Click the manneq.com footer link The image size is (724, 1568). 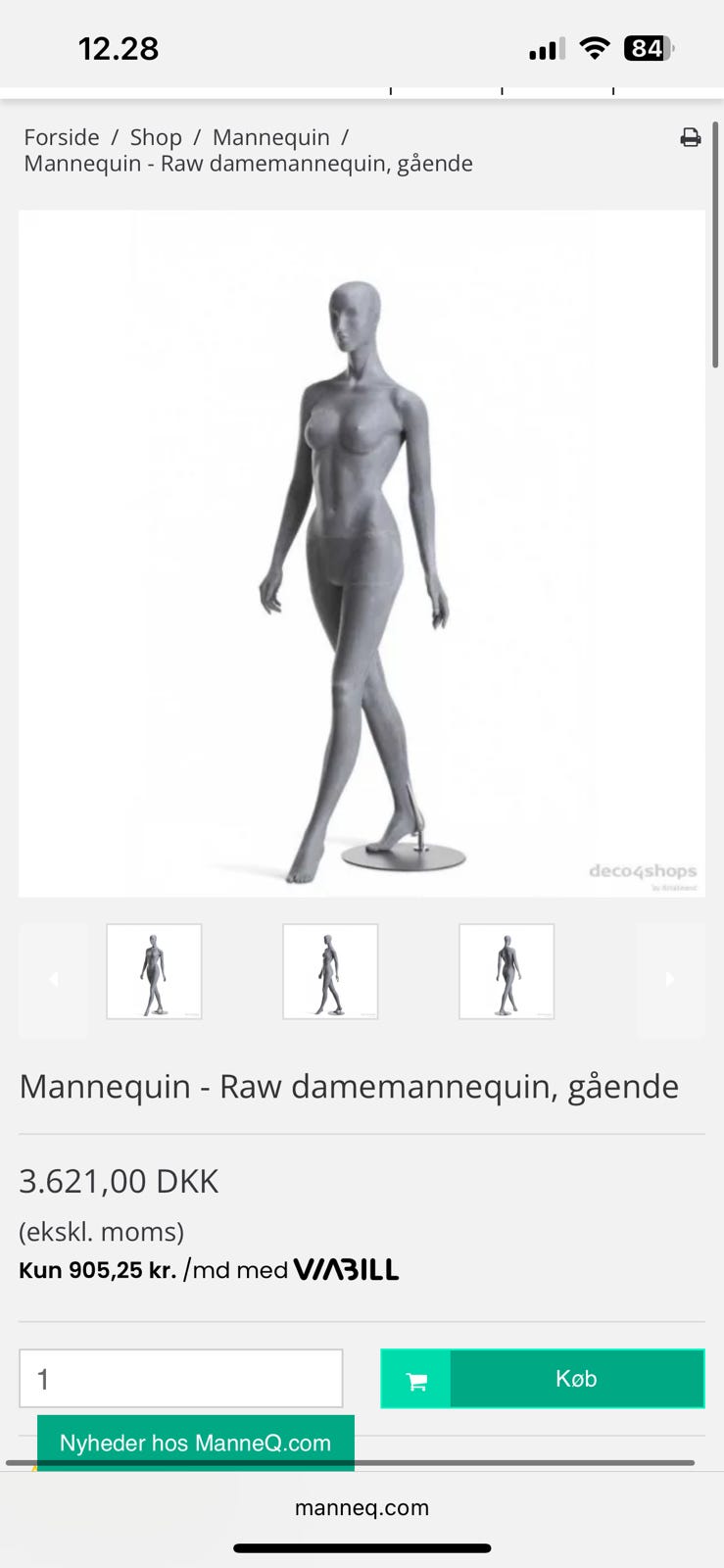point(362,1507)
